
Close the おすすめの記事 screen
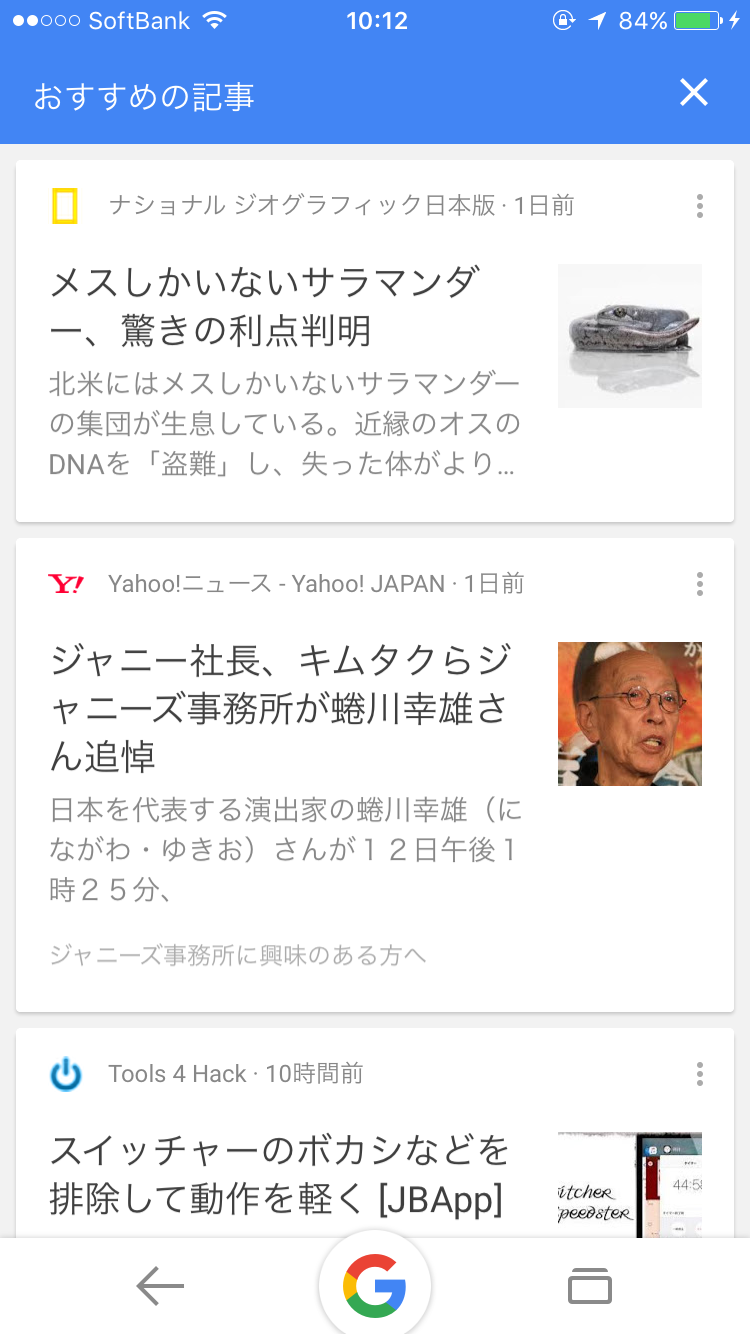pos(693,93)
